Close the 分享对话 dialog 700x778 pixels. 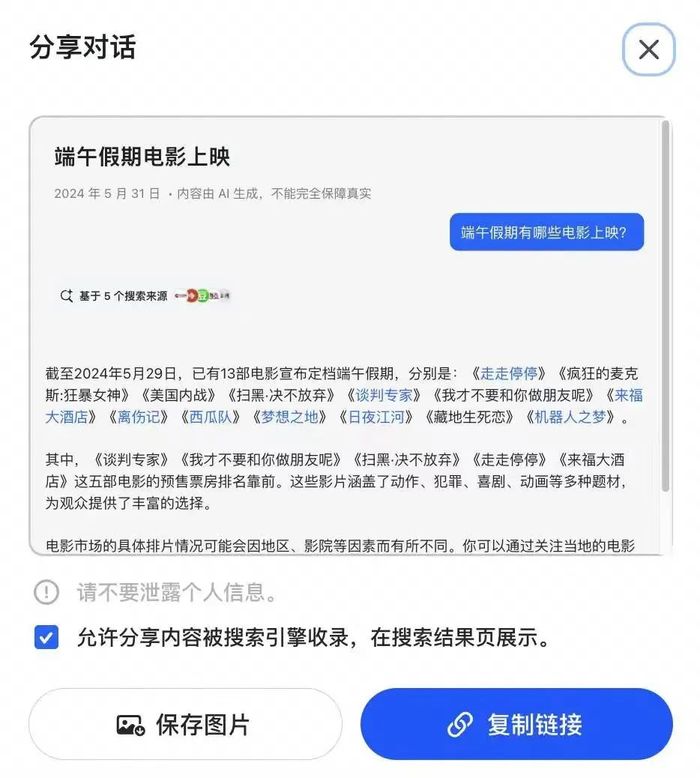pos(648,50)
